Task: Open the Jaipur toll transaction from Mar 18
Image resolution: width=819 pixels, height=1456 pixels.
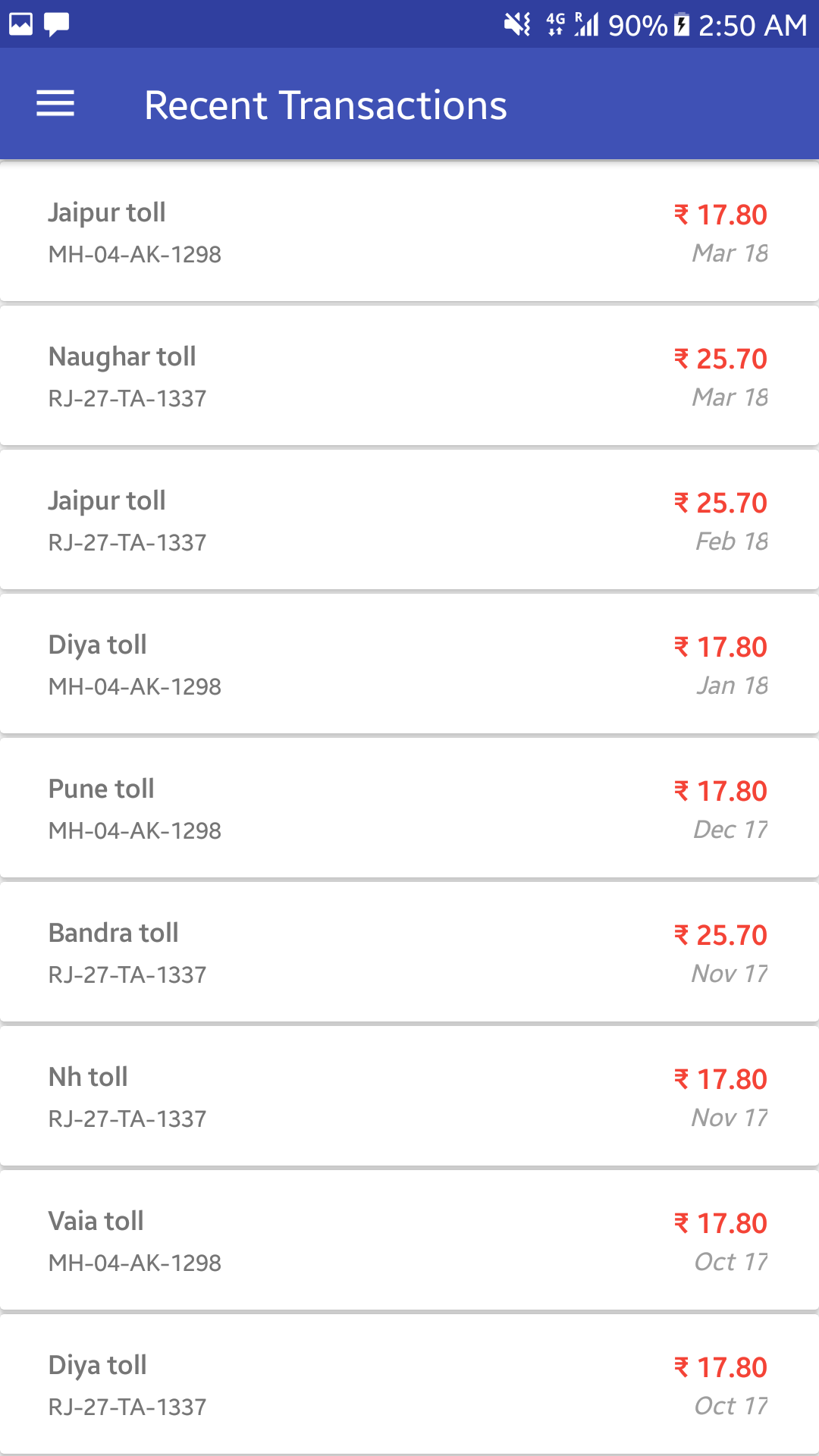Action: coord(409,231)
